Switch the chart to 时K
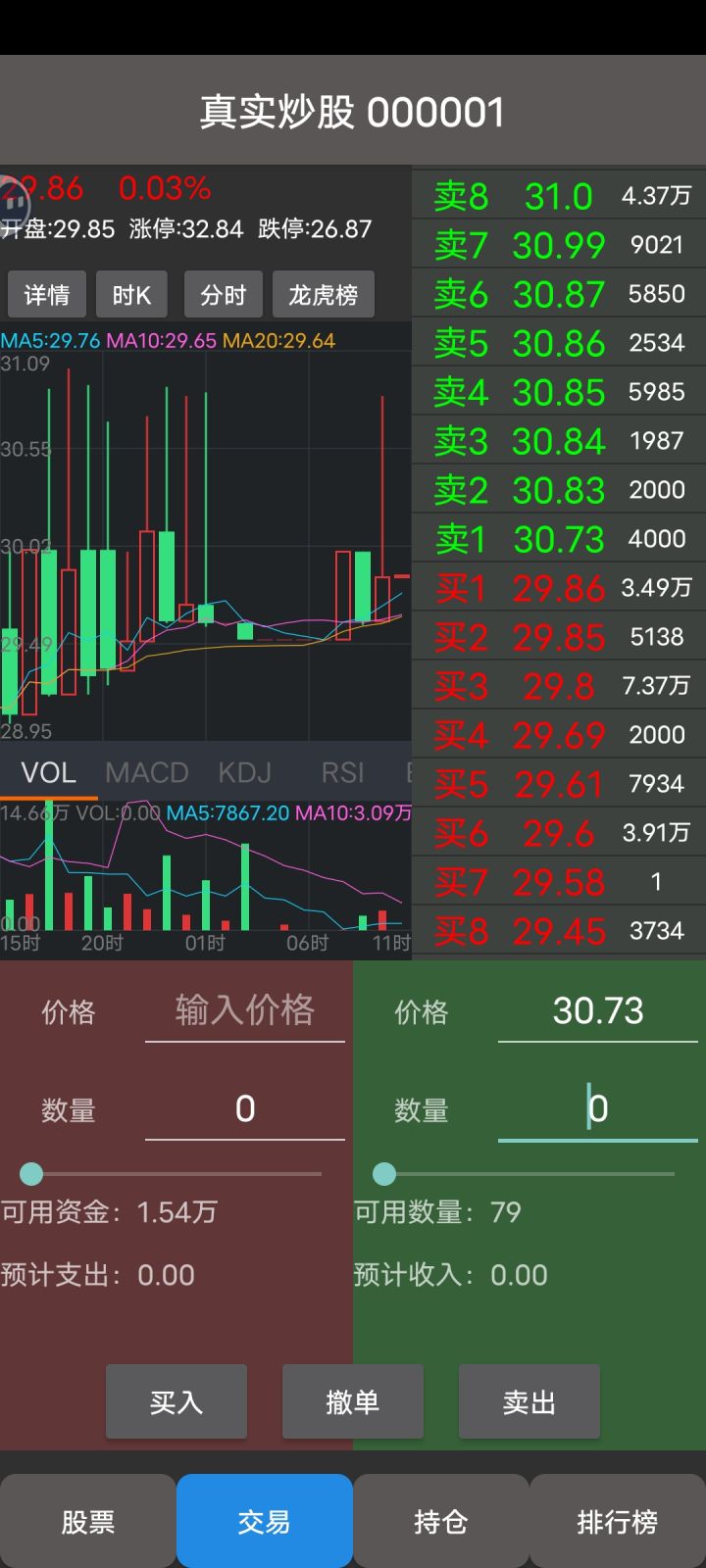706x1568 pixels. tap(131, 295)
